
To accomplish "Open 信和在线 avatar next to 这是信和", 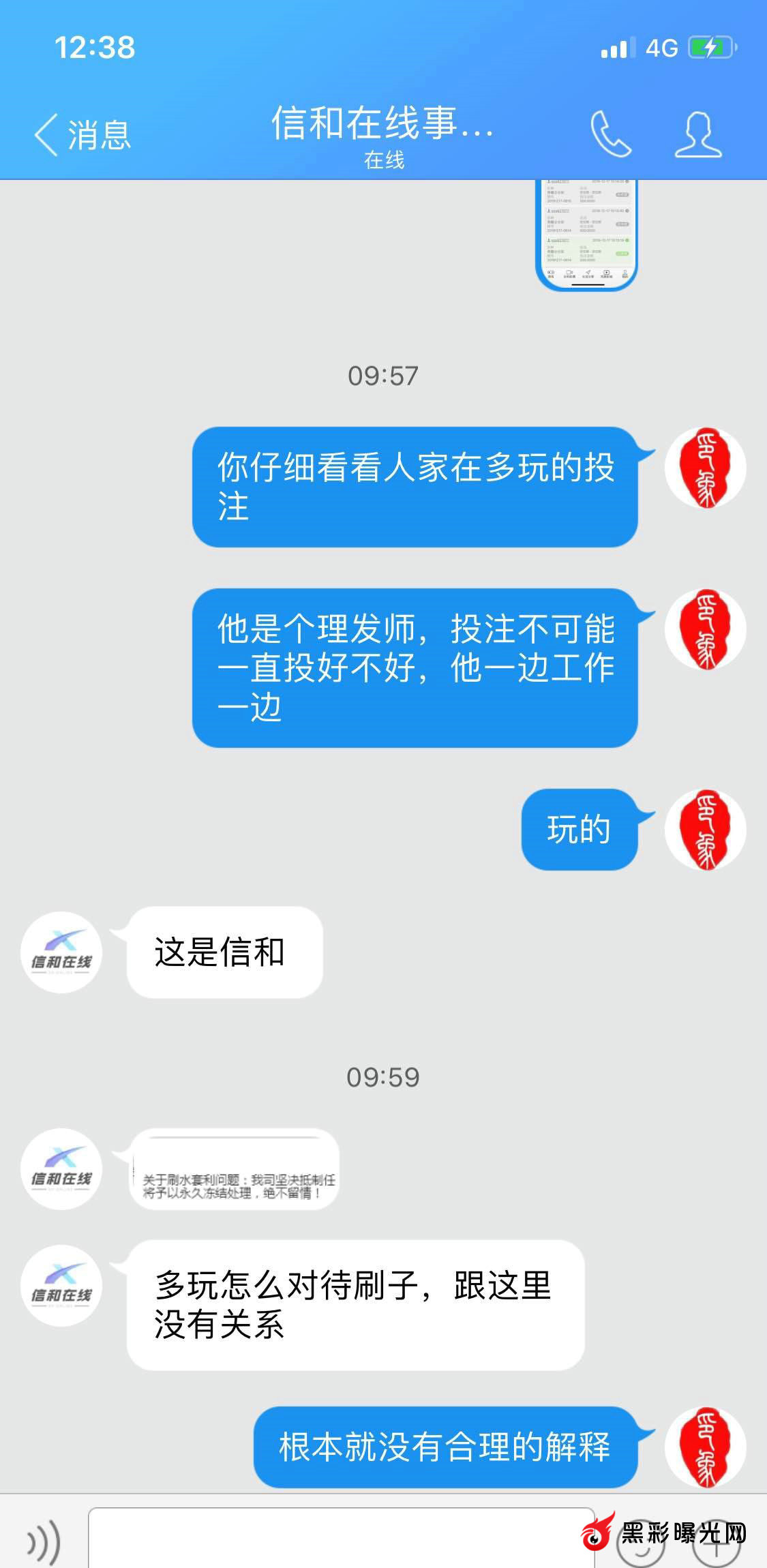I will [x=61, y=952].
